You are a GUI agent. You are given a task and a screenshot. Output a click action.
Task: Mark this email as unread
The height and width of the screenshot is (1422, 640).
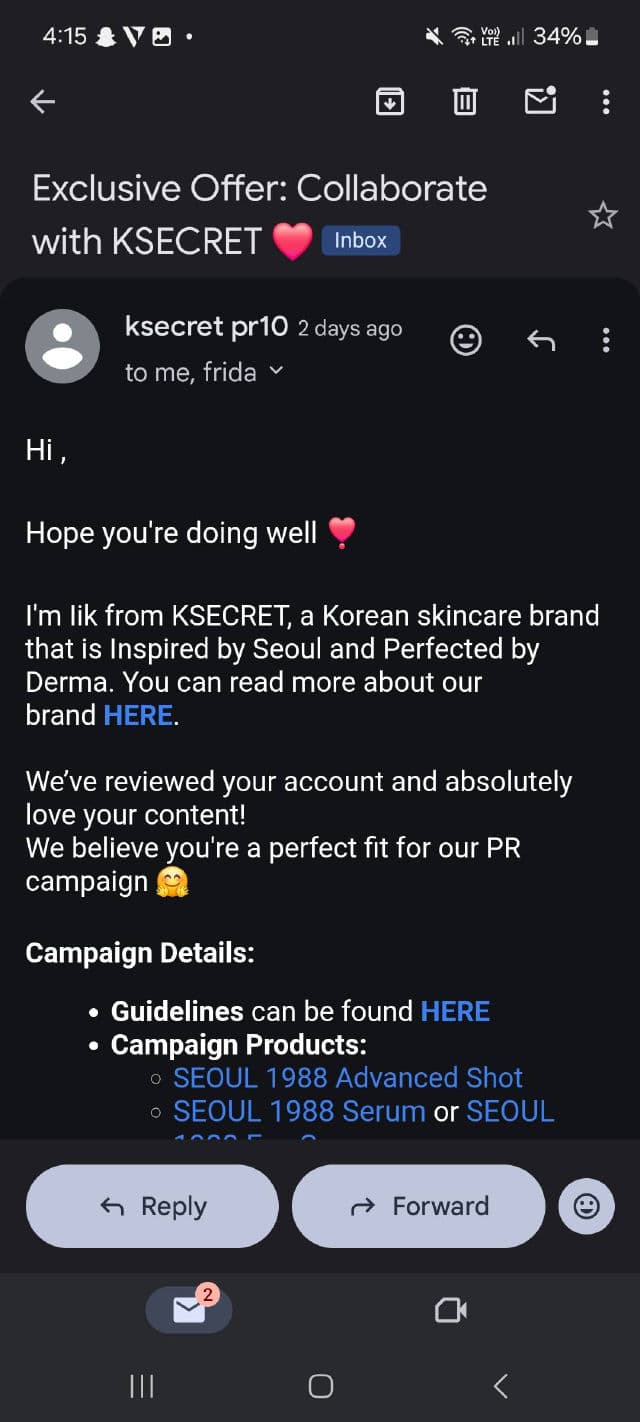[540, 101]
